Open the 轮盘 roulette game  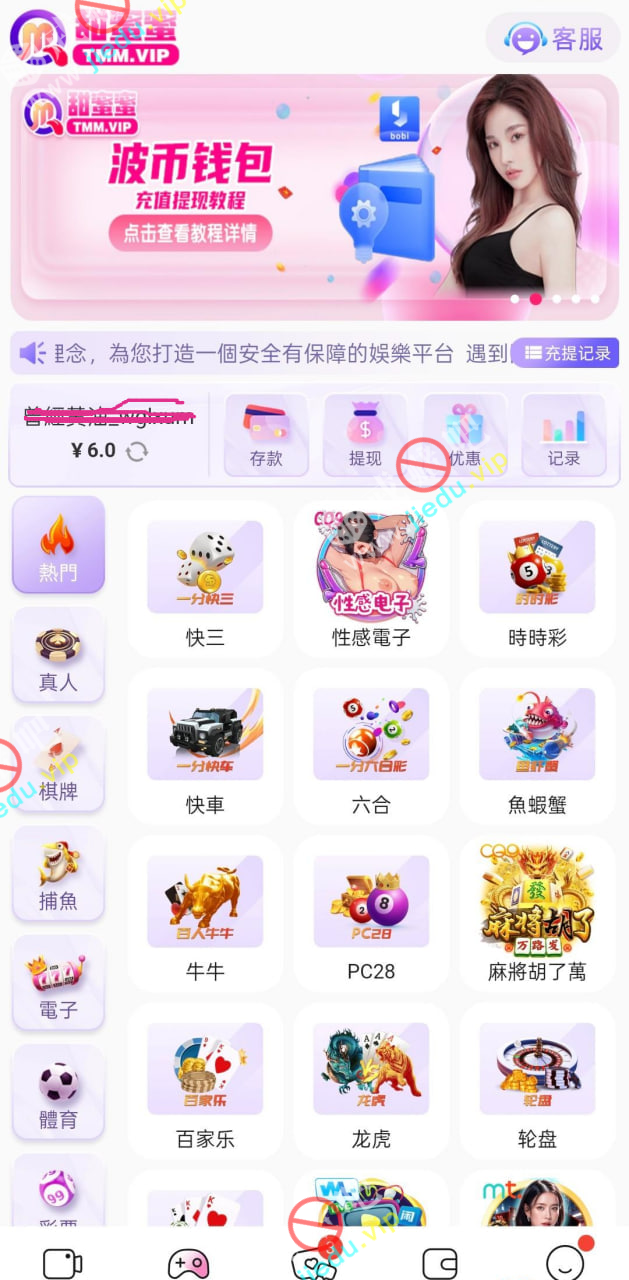pyautogui.click(x=537, y=1082)
